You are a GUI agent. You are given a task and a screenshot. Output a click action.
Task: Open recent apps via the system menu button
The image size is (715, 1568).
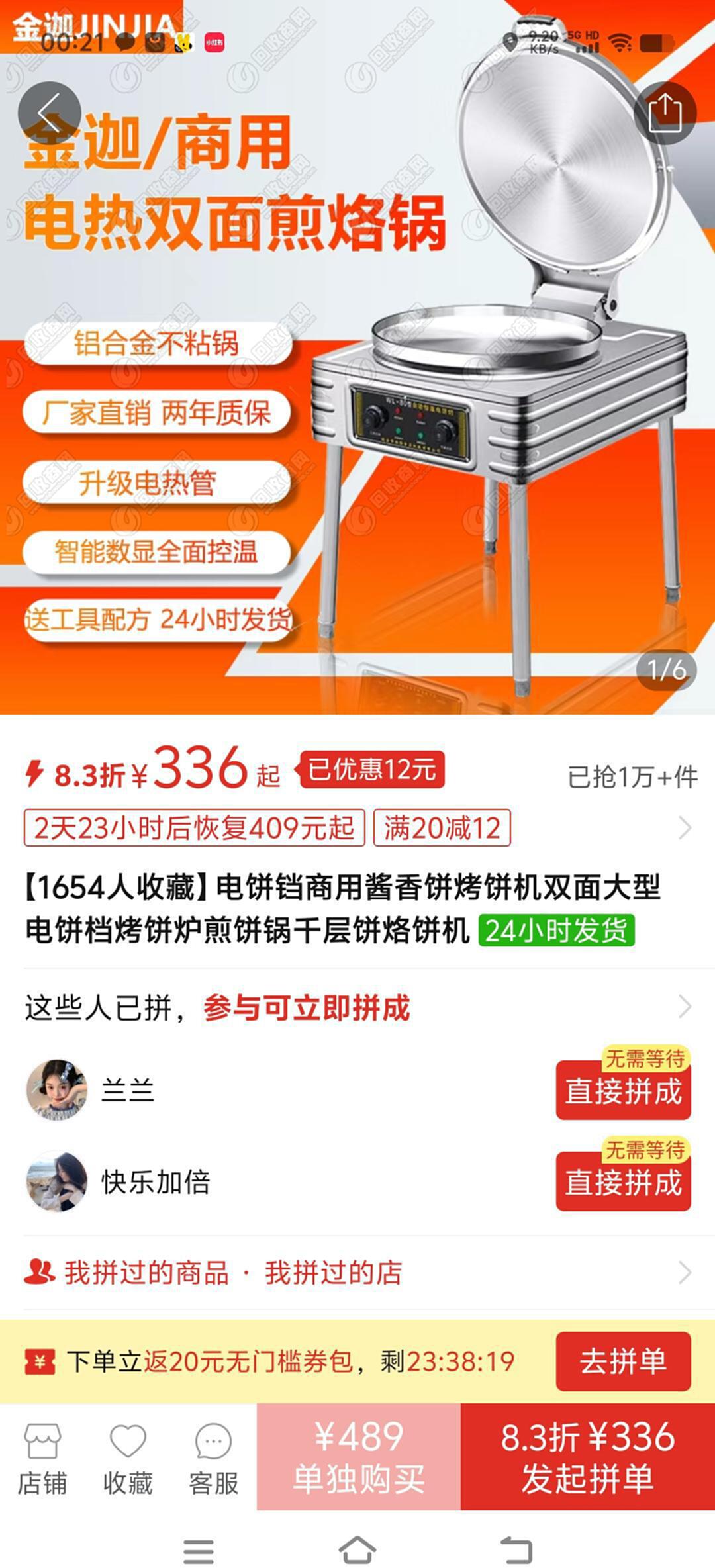point(199,1550)
